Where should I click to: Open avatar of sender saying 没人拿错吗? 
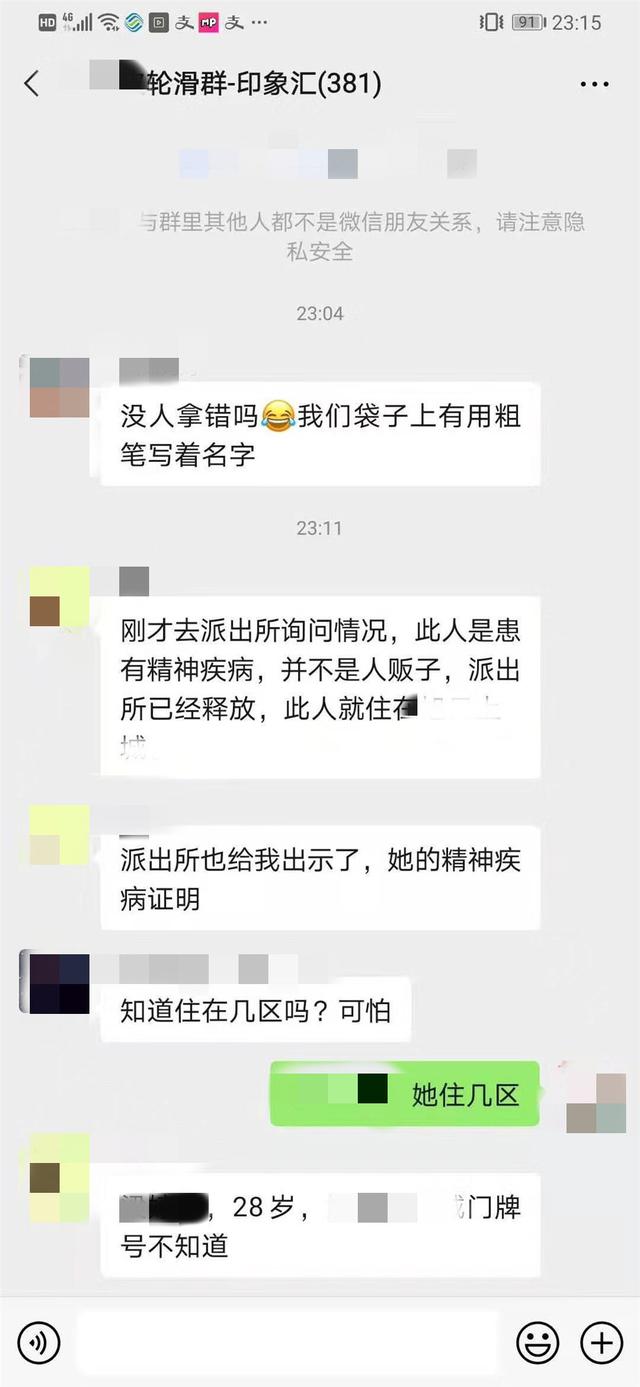coord(59,387)
